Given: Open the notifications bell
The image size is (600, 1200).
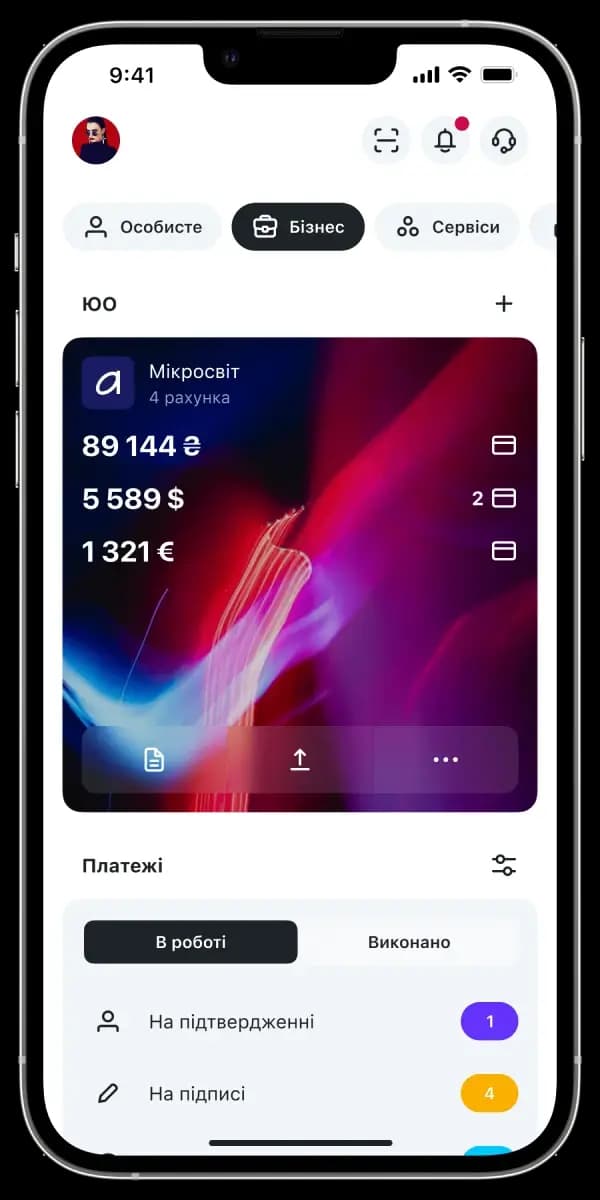Looking at the screenshot, I should pyautogui.click(x=445, y=141).
